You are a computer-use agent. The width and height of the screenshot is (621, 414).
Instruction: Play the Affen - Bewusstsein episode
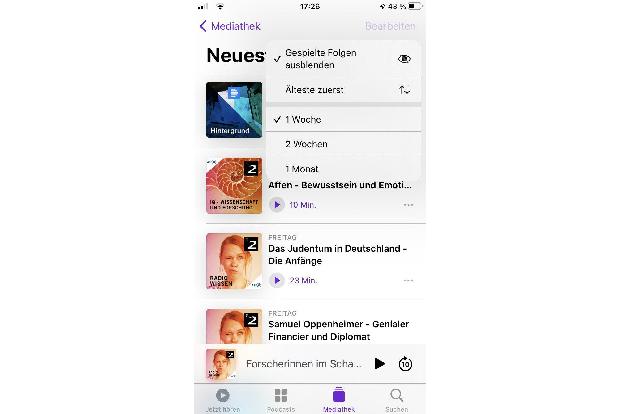coord(277,204)
